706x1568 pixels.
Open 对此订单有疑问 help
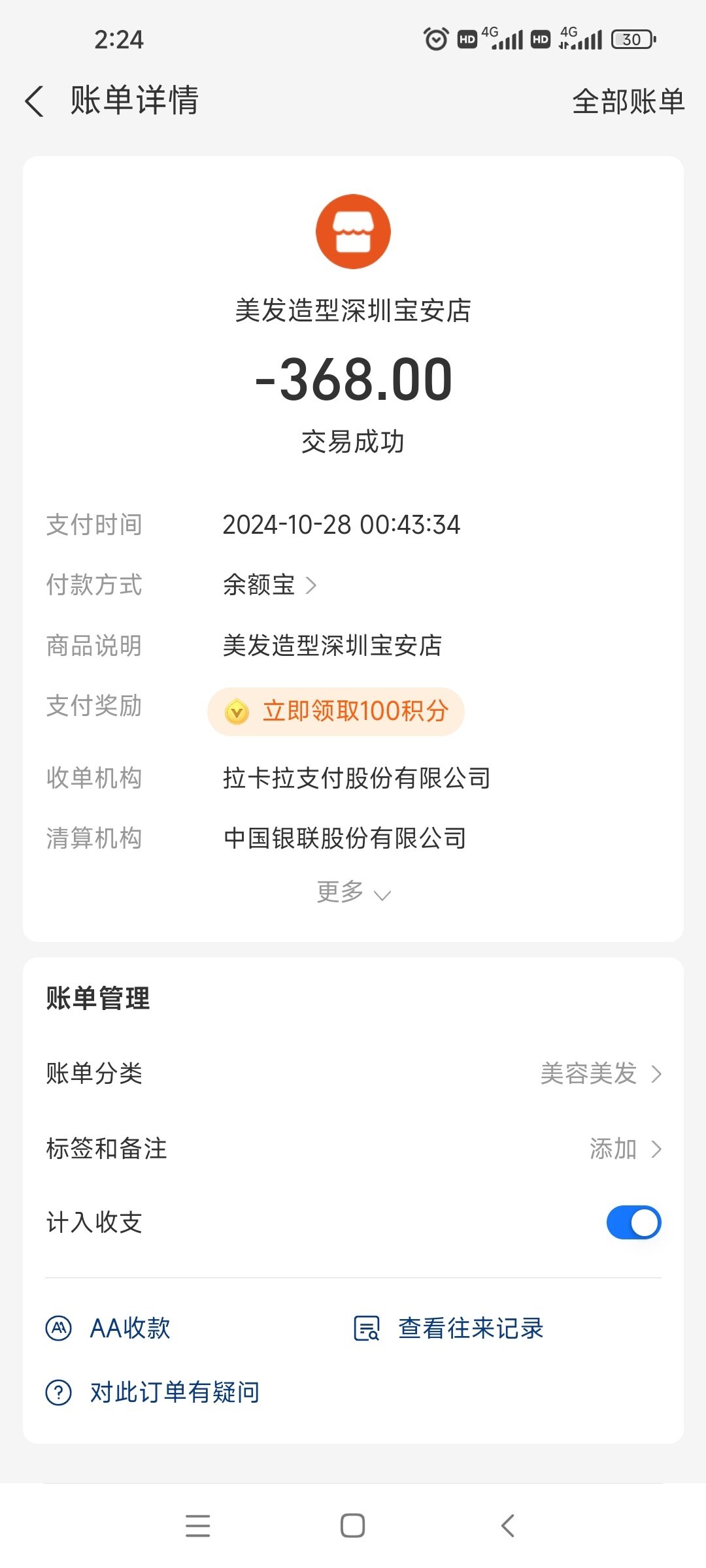(x=153, y=1392)
